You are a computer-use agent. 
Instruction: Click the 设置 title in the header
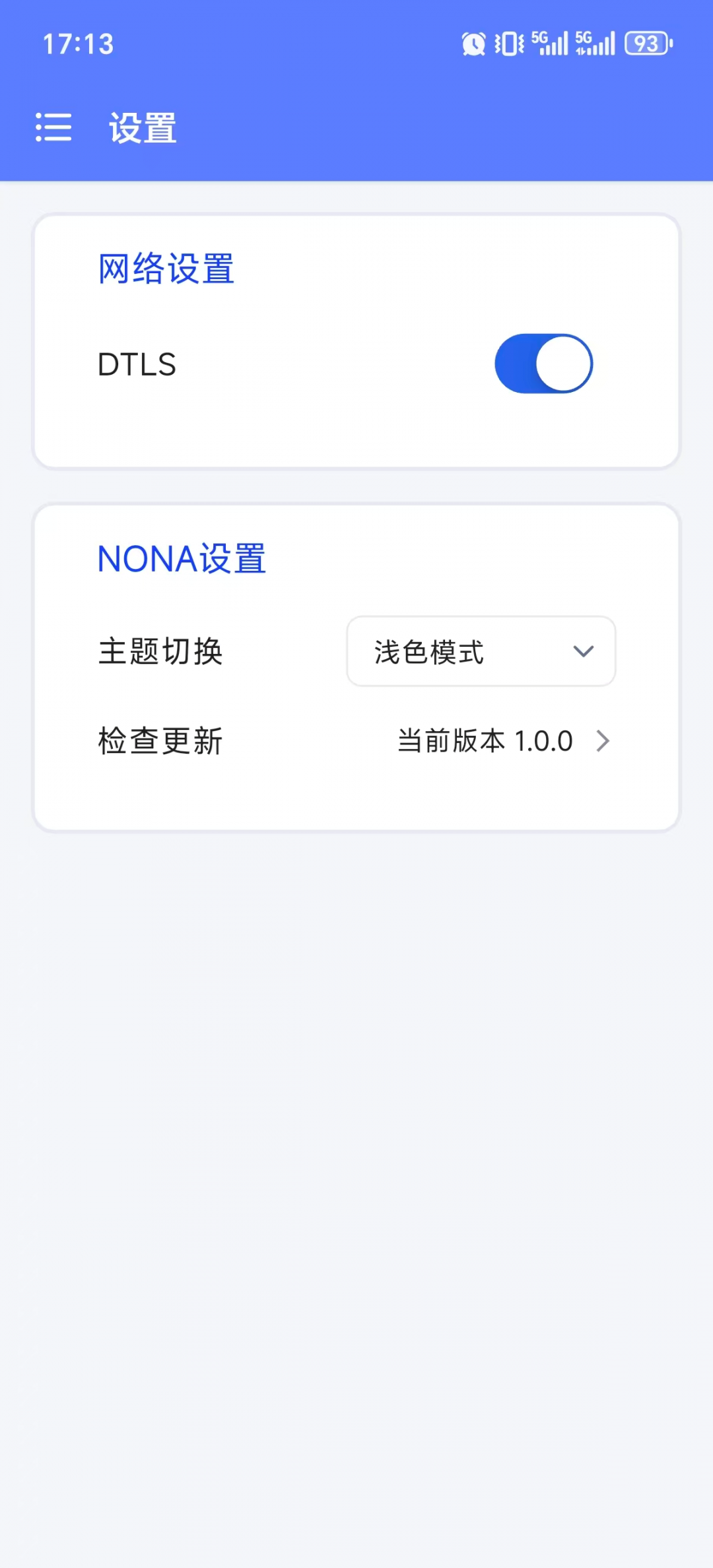coord(141,129)
